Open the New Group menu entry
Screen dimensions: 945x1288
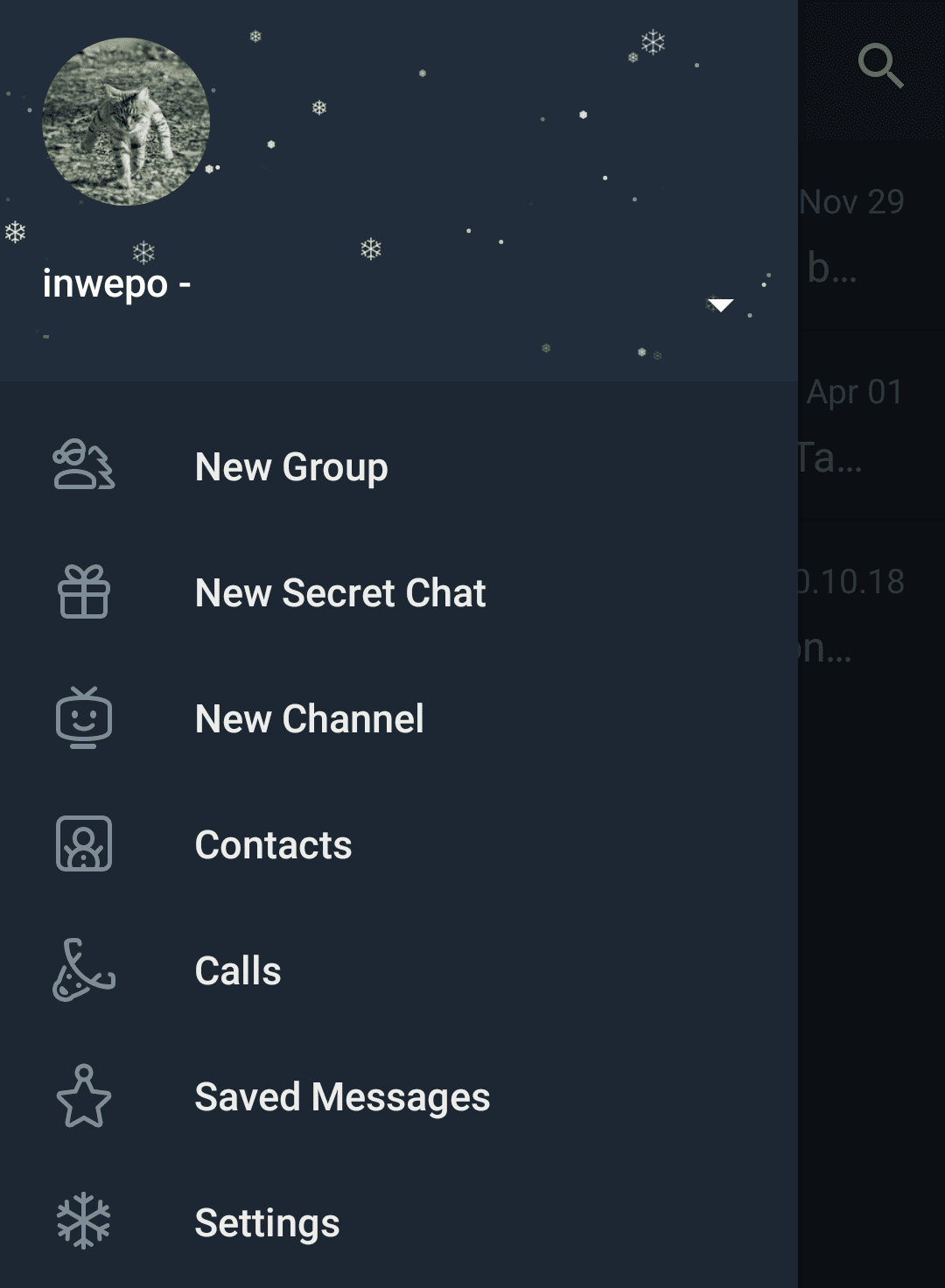point(290,467)
